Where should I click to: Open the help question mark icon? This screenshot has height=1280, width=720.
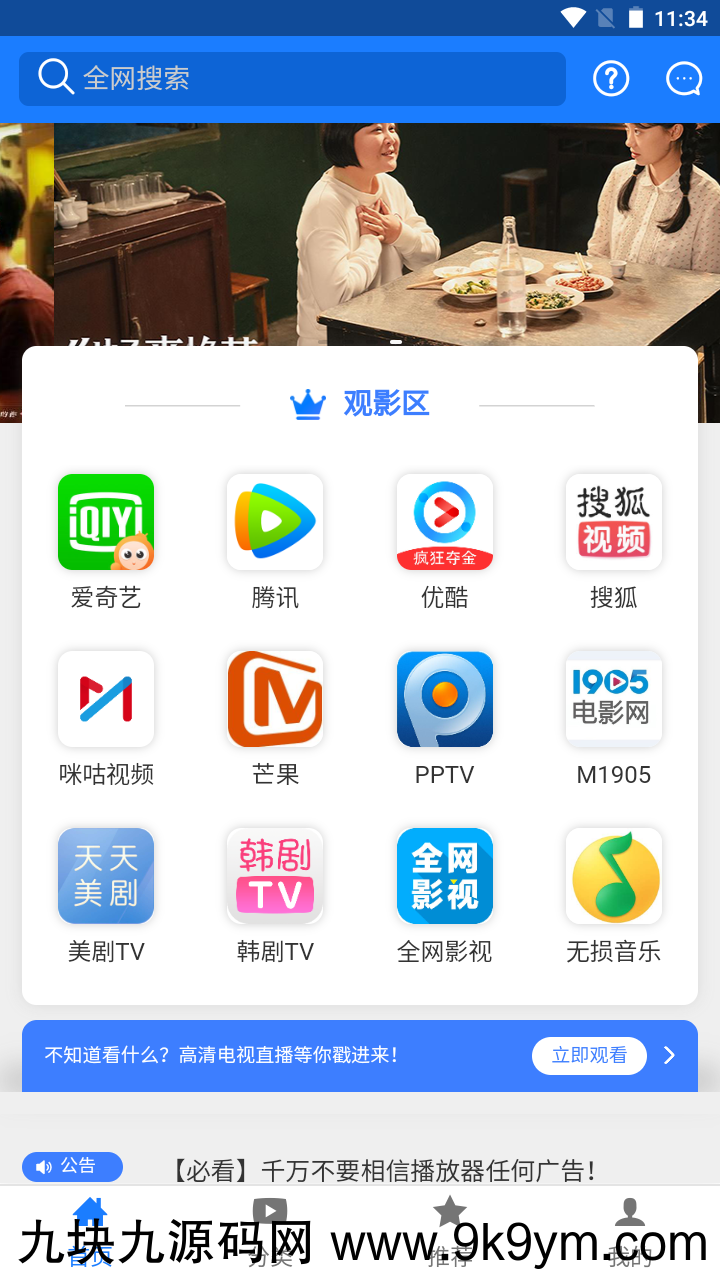coord(611,78)
